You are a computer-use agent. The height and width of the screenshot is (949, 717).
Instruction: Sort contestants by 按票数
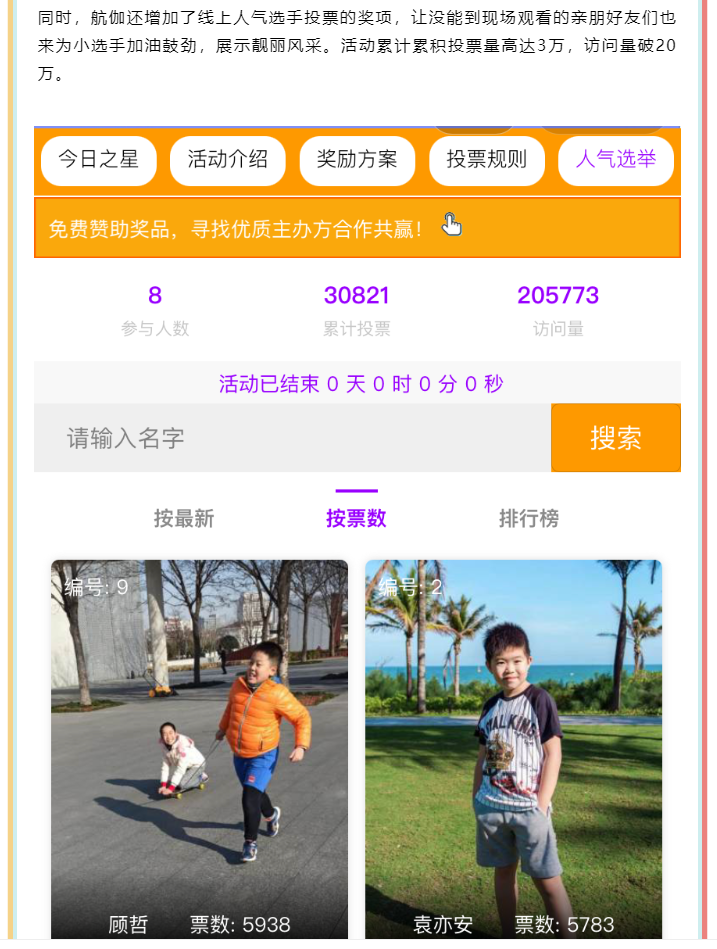click(356, 518)
